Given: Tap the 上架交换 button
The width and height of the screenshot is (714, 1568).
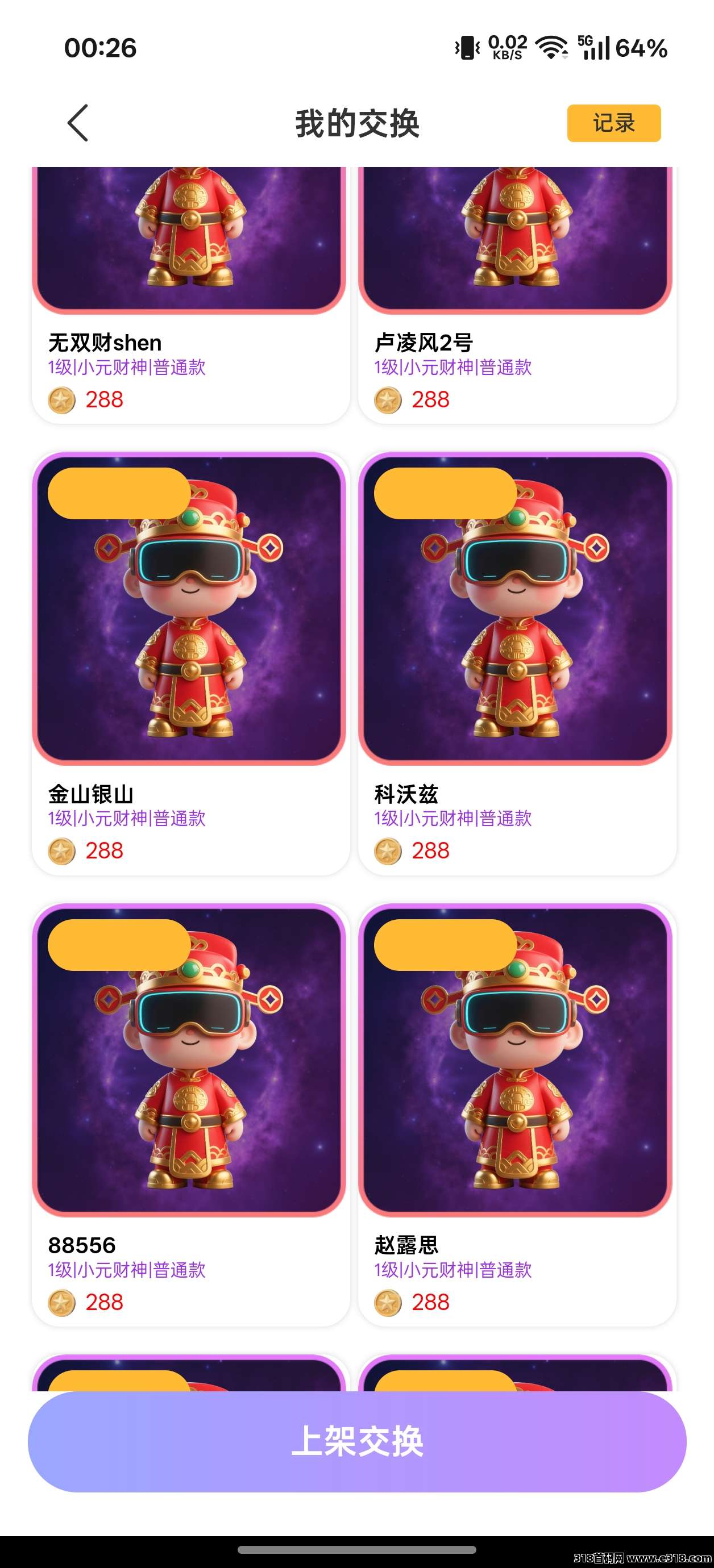Looking at the screenshot, I should (x=357, y=1441).
